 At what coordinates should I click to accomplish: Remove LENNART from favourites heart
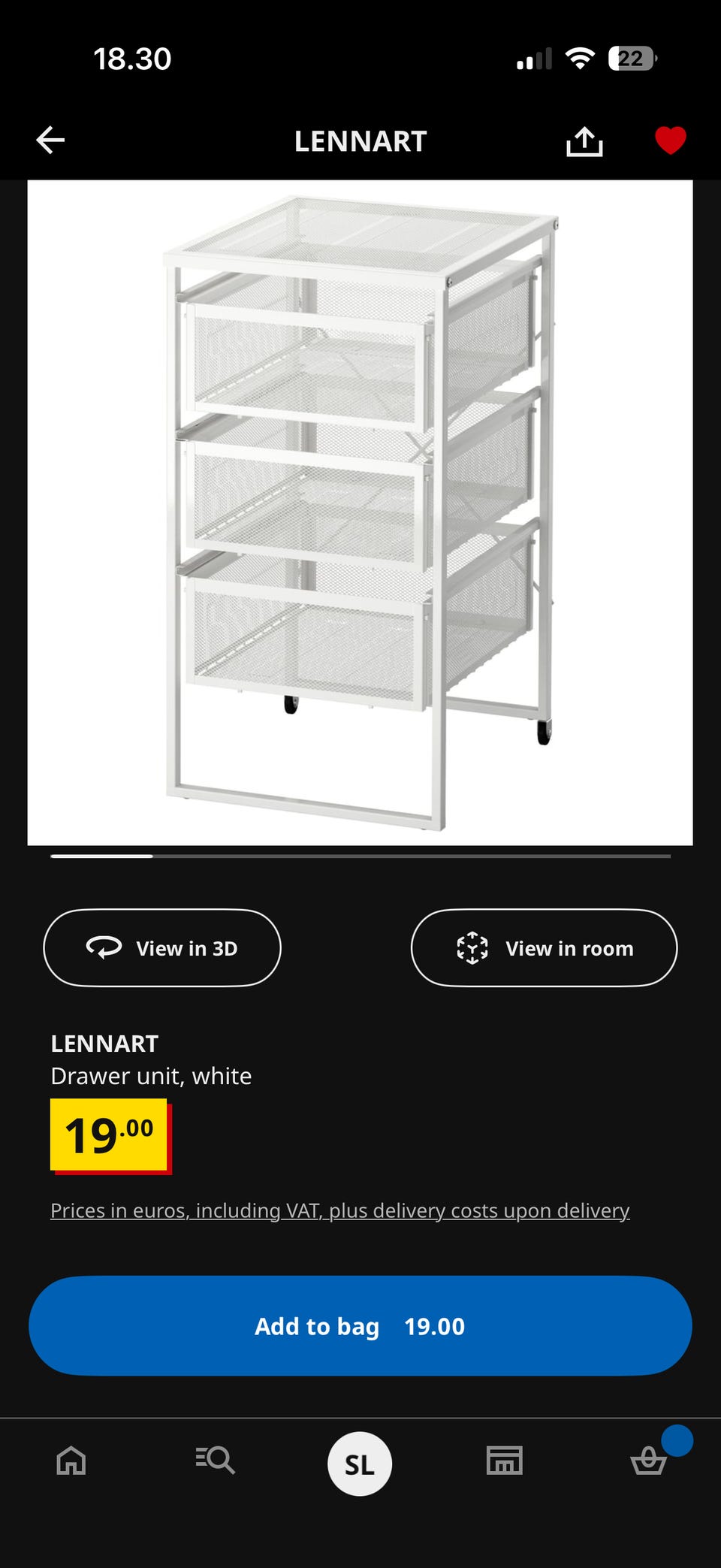670,140
